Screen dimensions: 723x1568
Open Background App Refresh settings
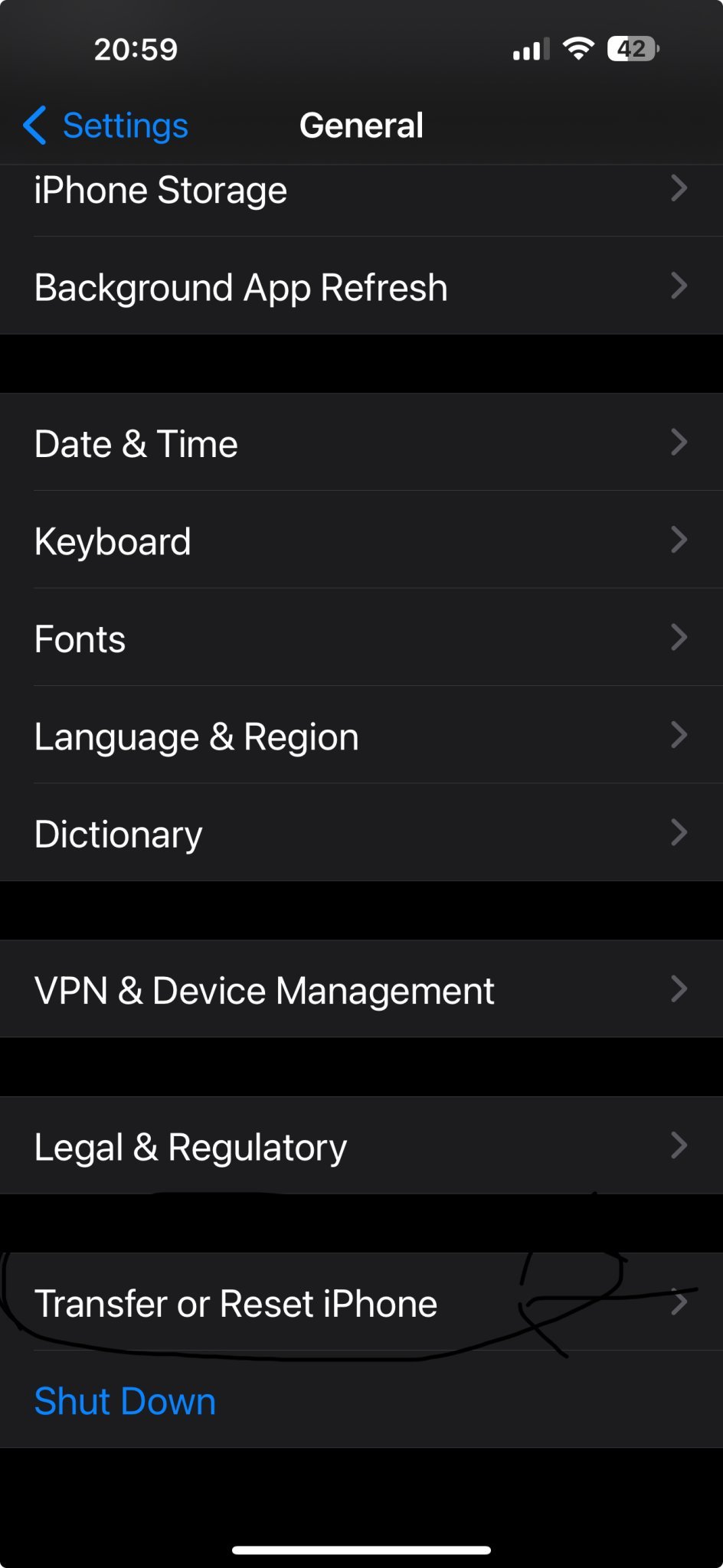pos(361,286)
